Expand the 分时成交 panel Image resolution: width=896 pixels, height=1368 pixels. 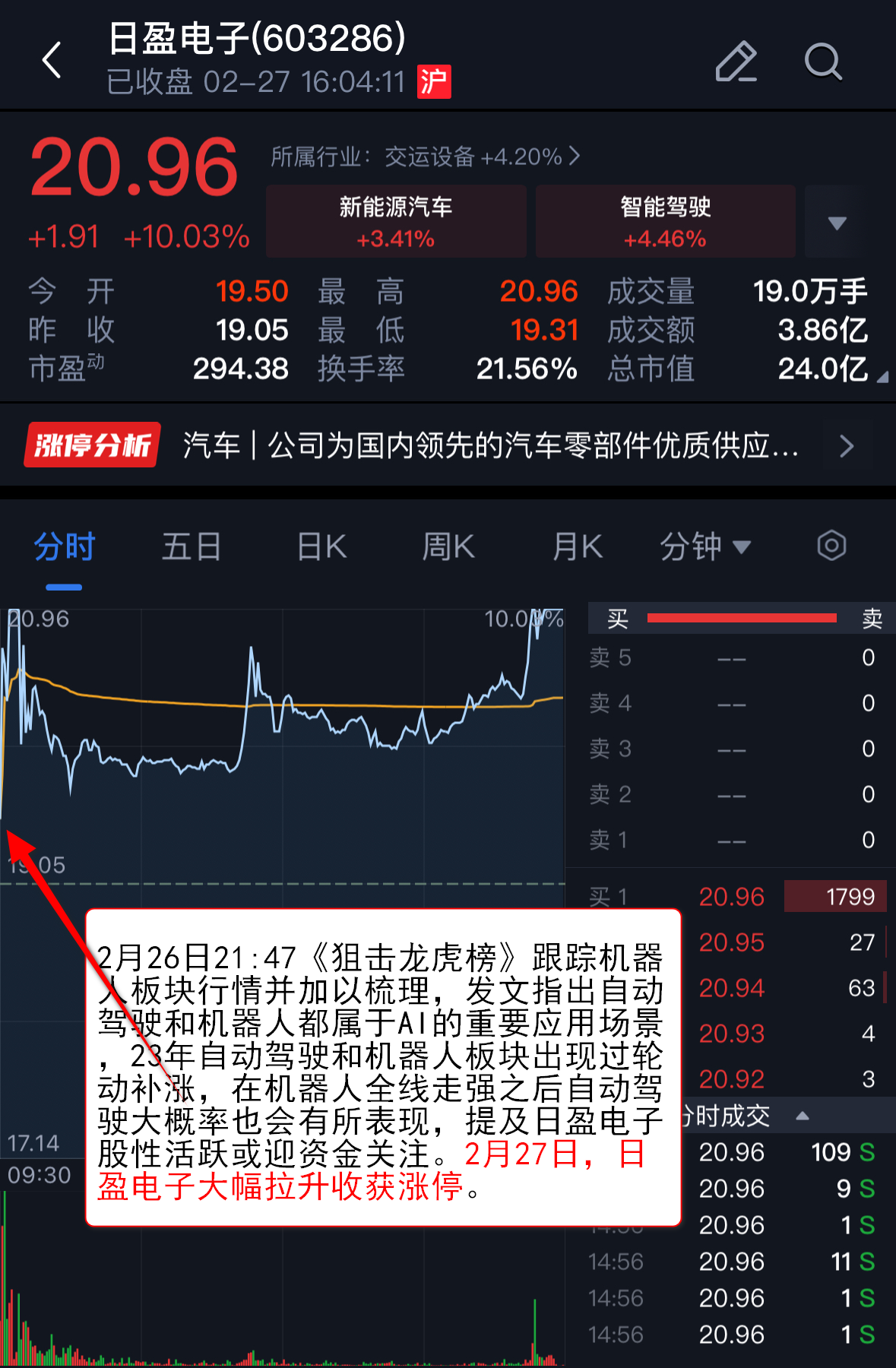[x=802, y=1116]
